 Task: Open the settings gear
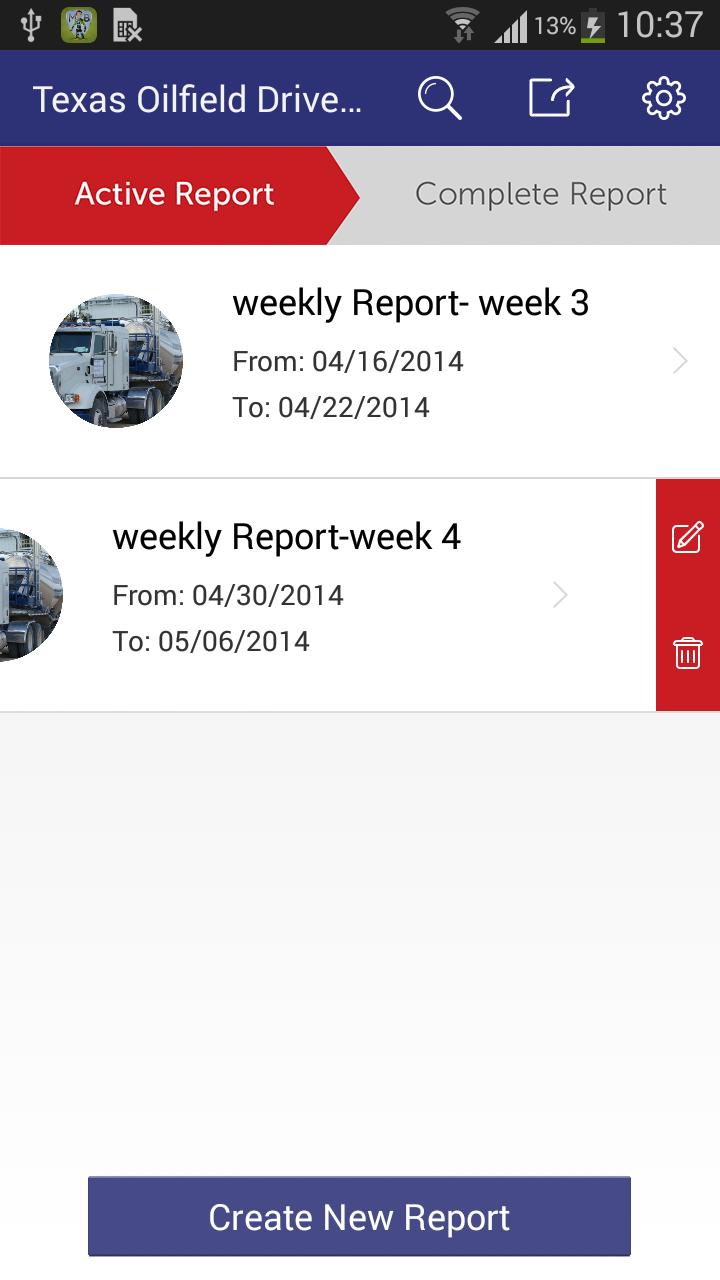663,99
